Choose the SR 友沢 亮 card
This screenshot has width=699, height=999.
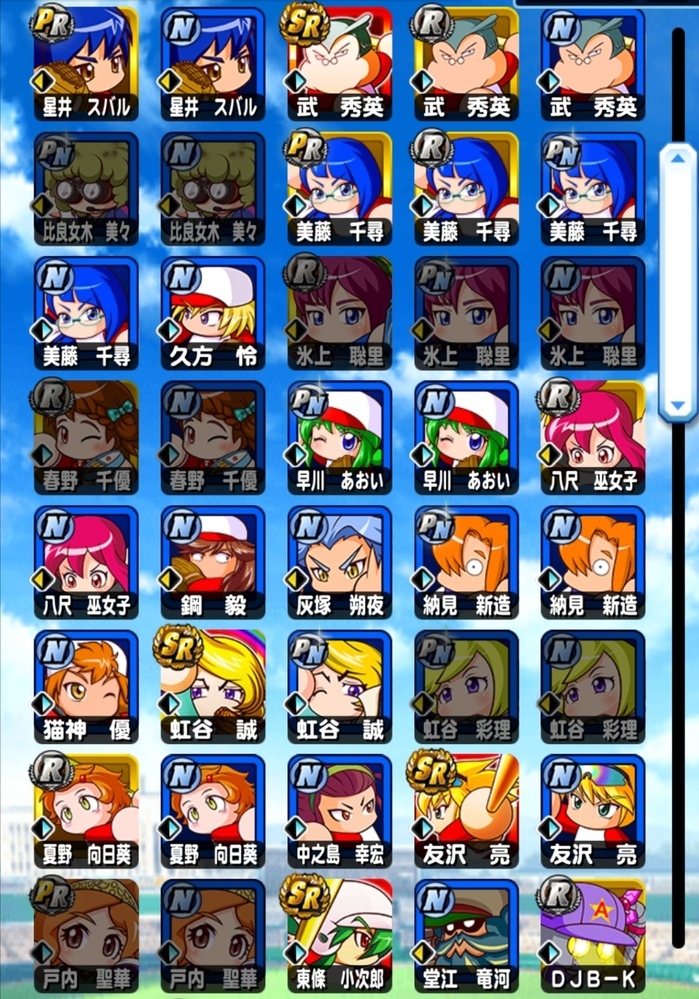[x=465, y=812]
